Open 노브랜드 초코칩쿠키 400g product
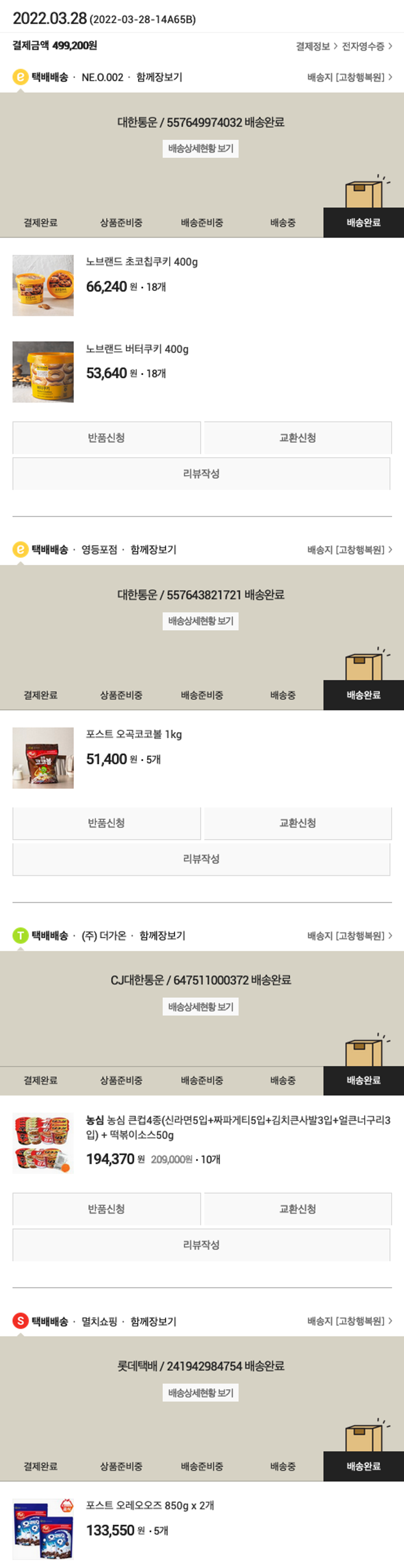 pos(141,262)
